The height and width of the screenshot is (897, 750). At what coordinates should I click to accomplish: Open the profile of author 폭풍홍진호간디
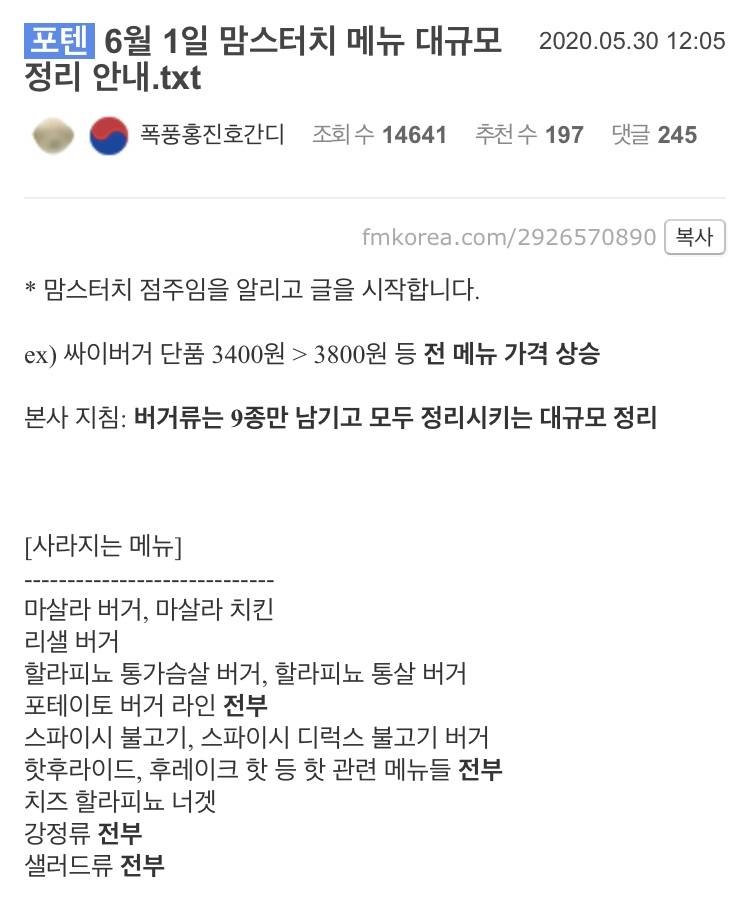coord(211,135)
